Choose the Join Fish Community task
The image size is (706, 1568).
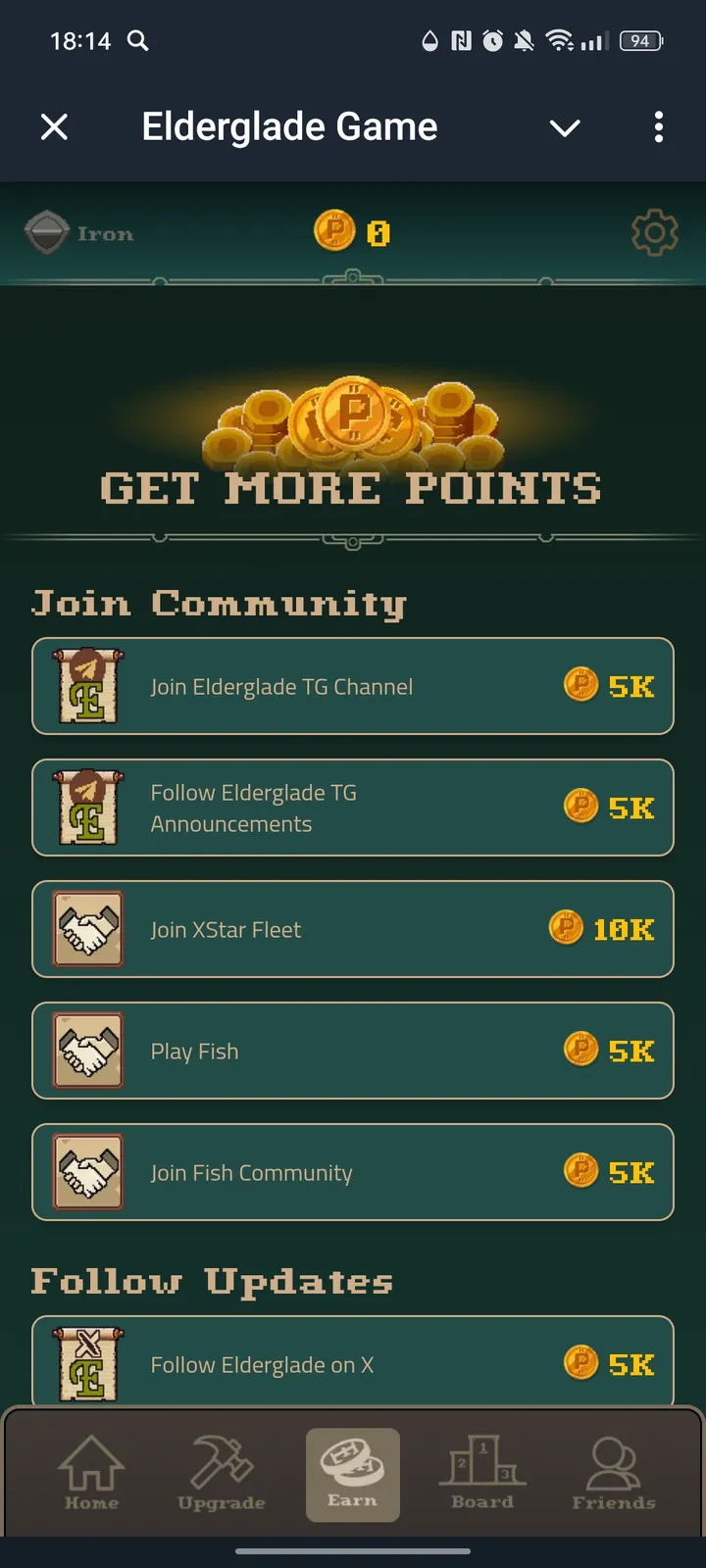pos(353,1172)
